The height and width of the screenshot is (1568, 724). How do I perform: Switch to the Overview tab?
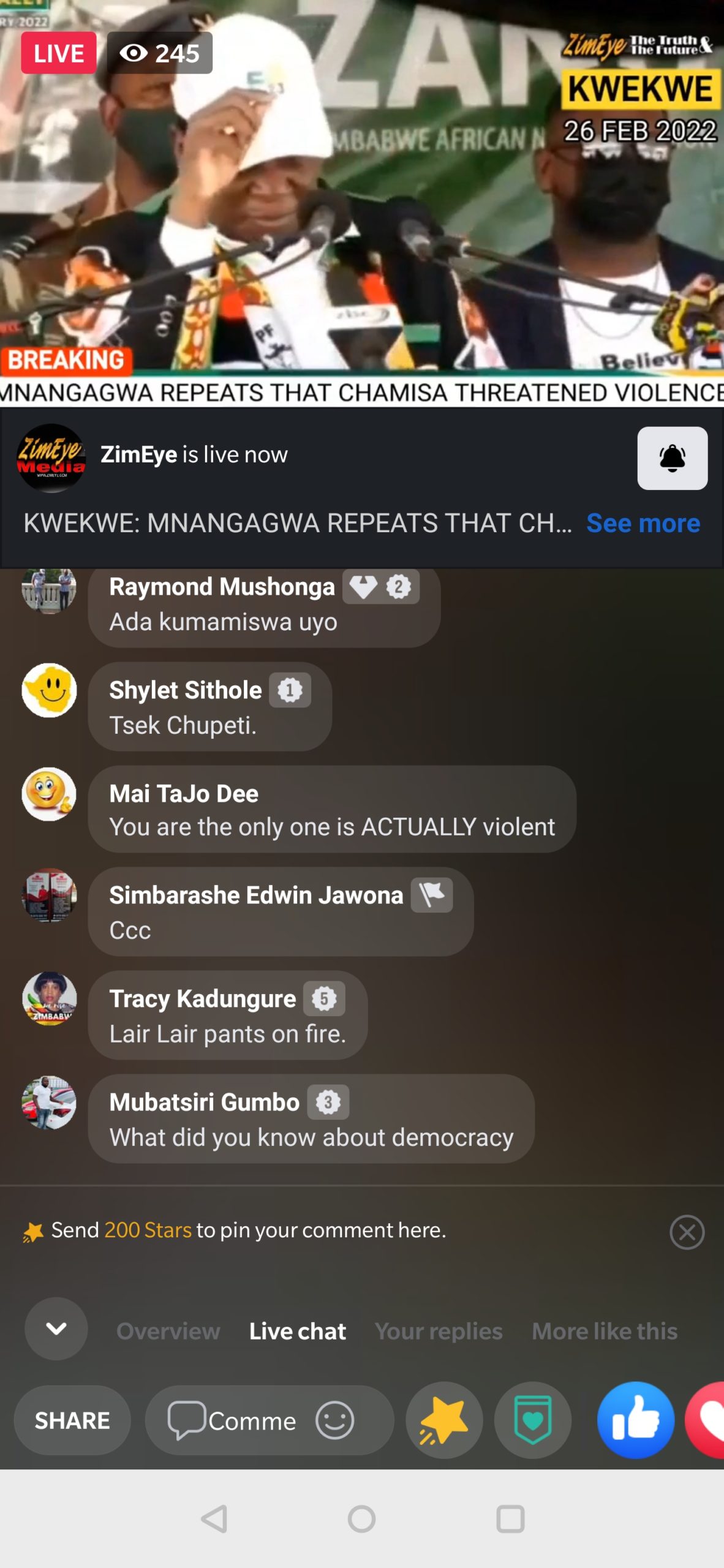click(x=168, y=1331)
